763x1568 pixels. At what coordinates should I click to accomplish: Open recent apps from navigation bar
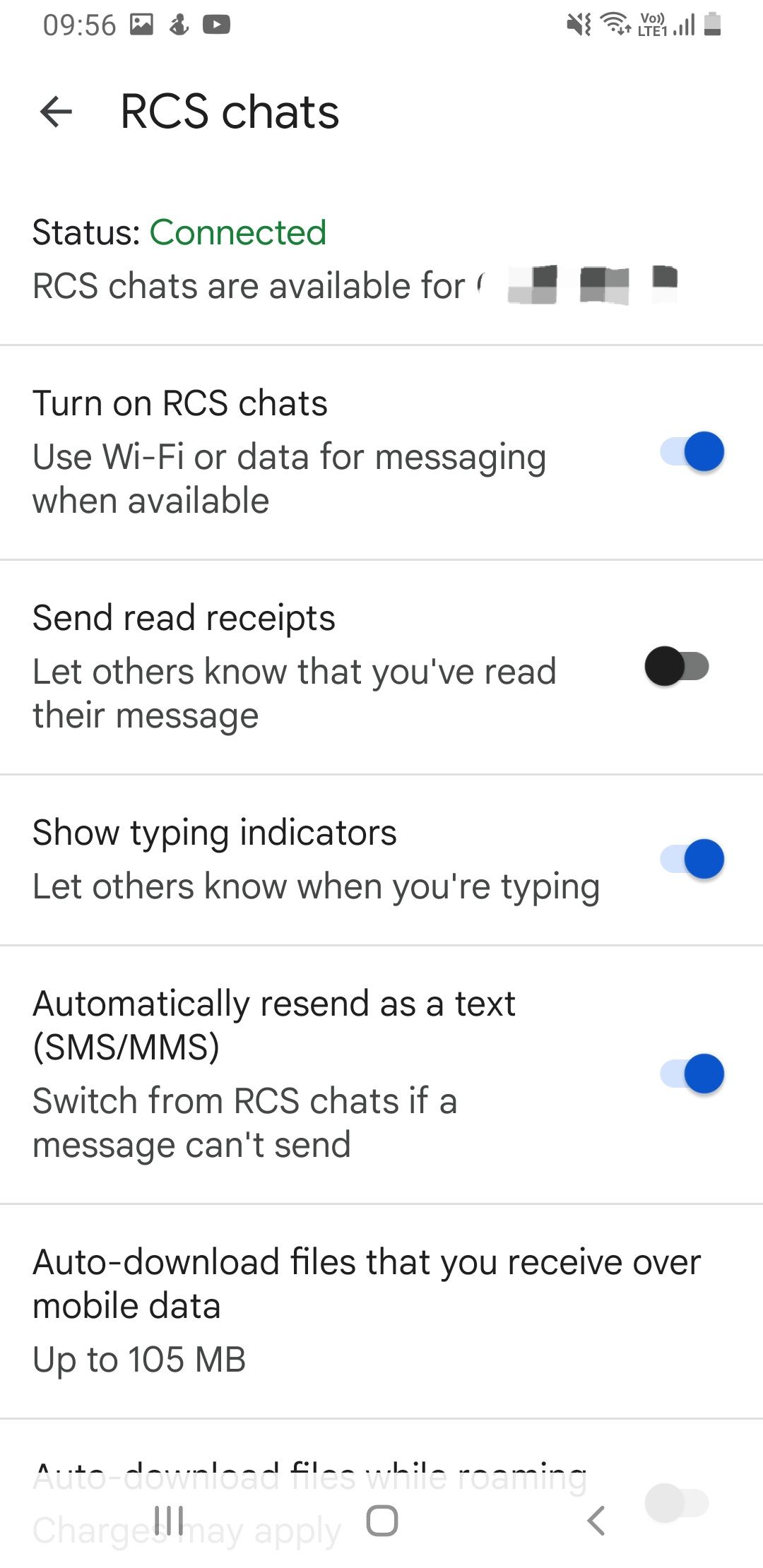pyautogui.click(x=169, y=1520)
